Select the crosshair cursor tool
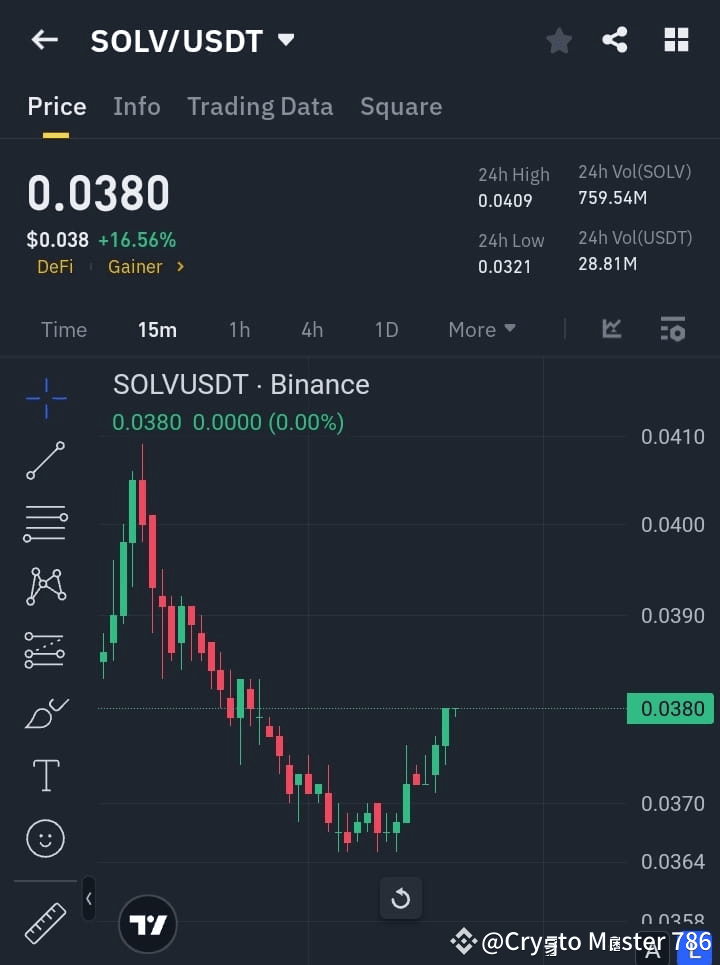 point(45,398)
